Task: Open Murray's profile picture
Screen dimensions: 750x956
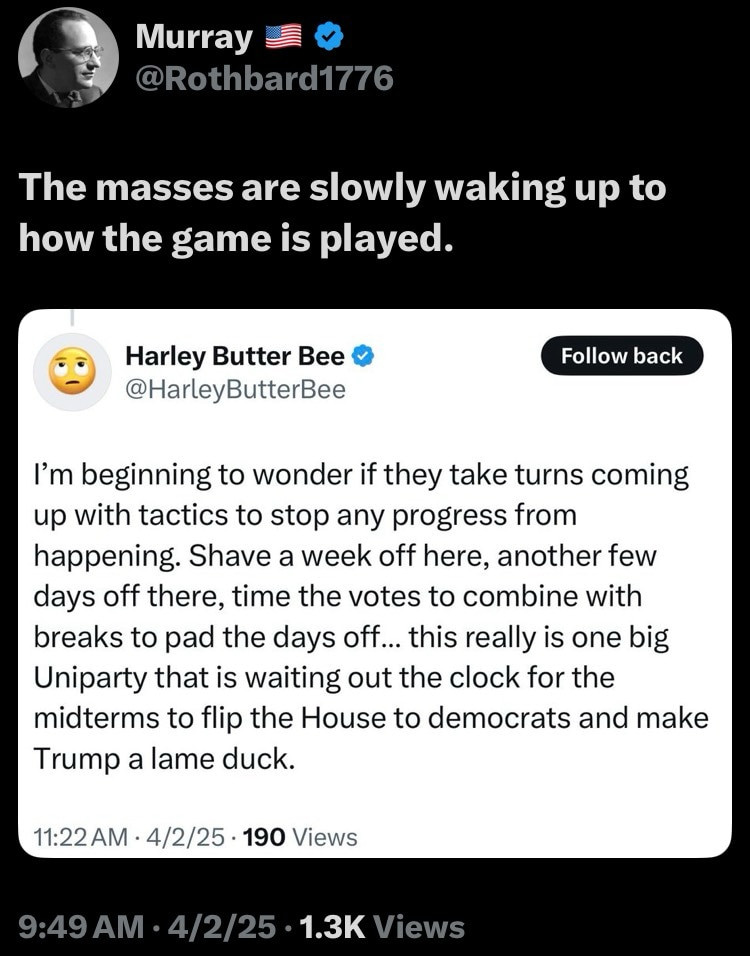Action: tap(68, 57)
